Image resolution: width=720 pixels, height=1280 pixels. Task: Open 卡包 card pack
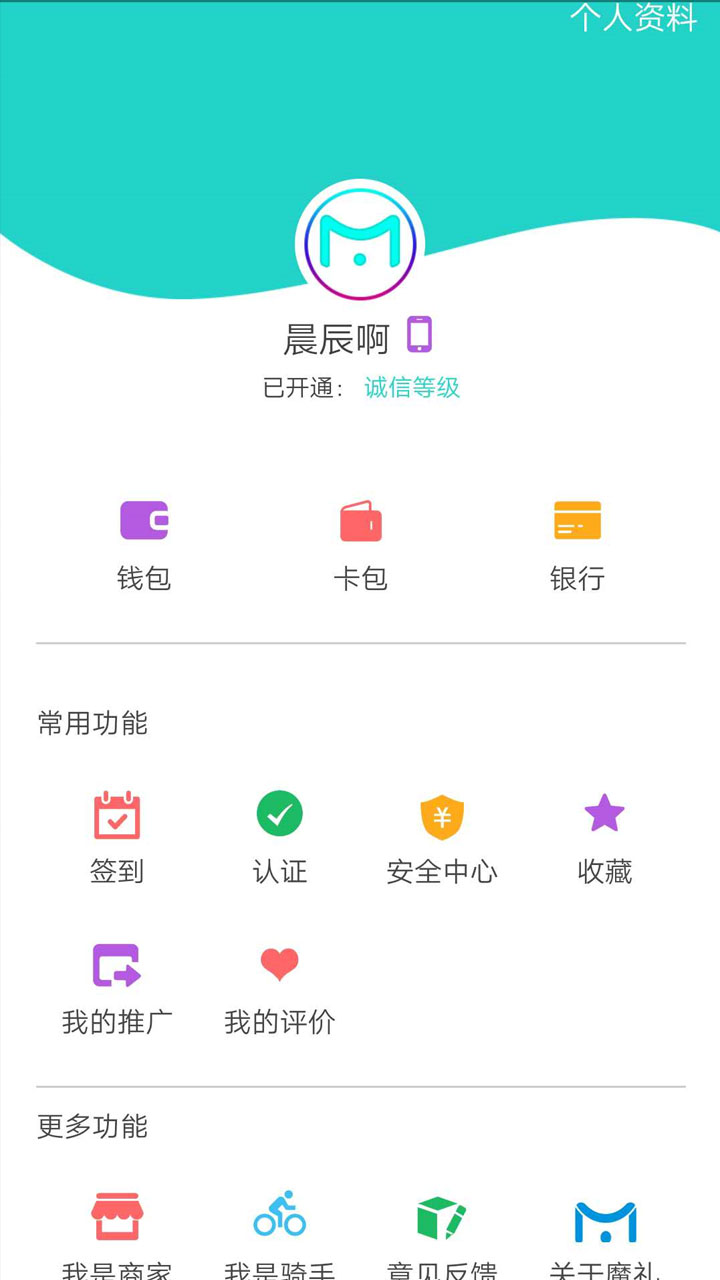pos(360,546)
